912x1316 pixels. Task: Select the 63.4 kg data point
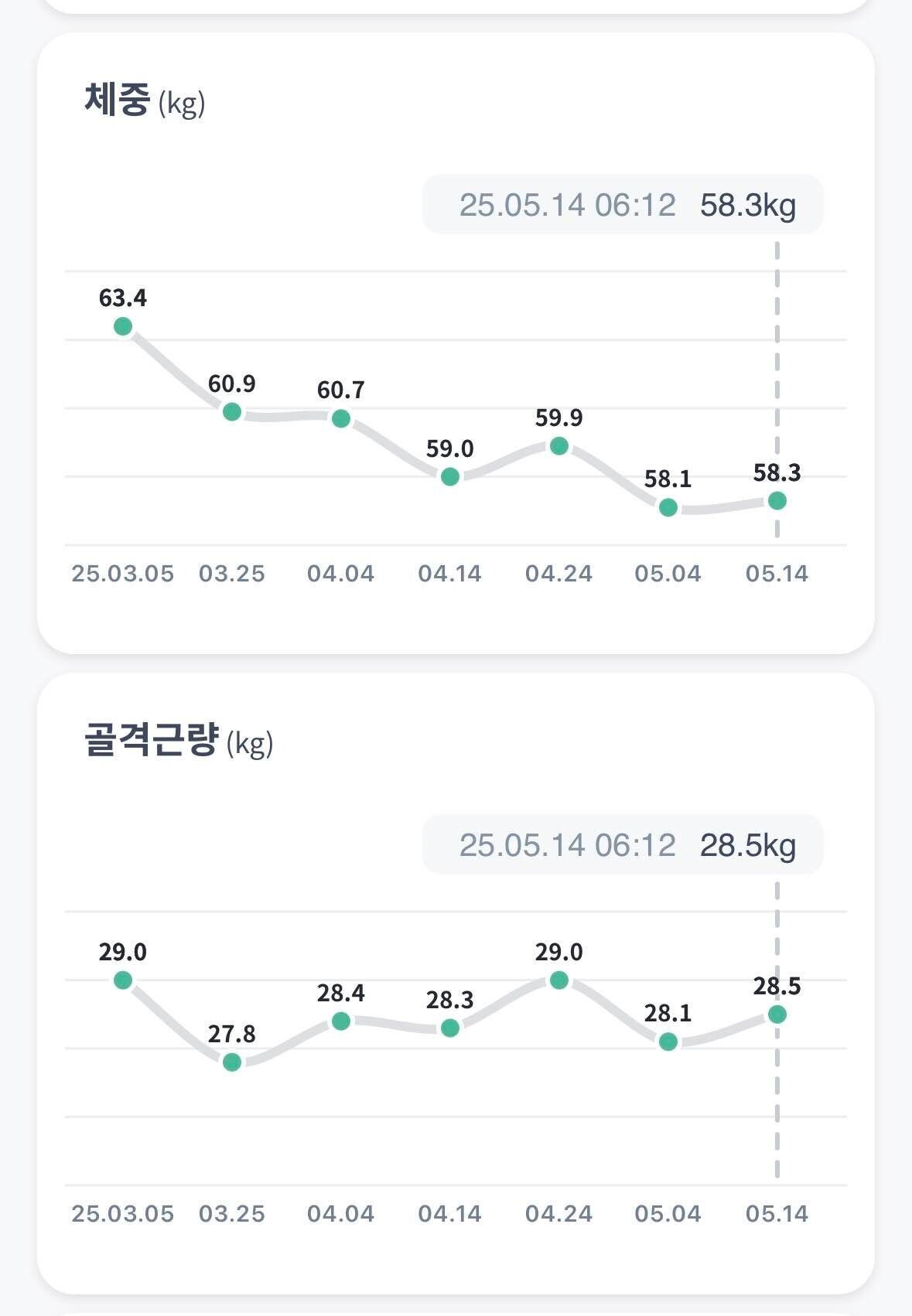click(x=121, y=327)
